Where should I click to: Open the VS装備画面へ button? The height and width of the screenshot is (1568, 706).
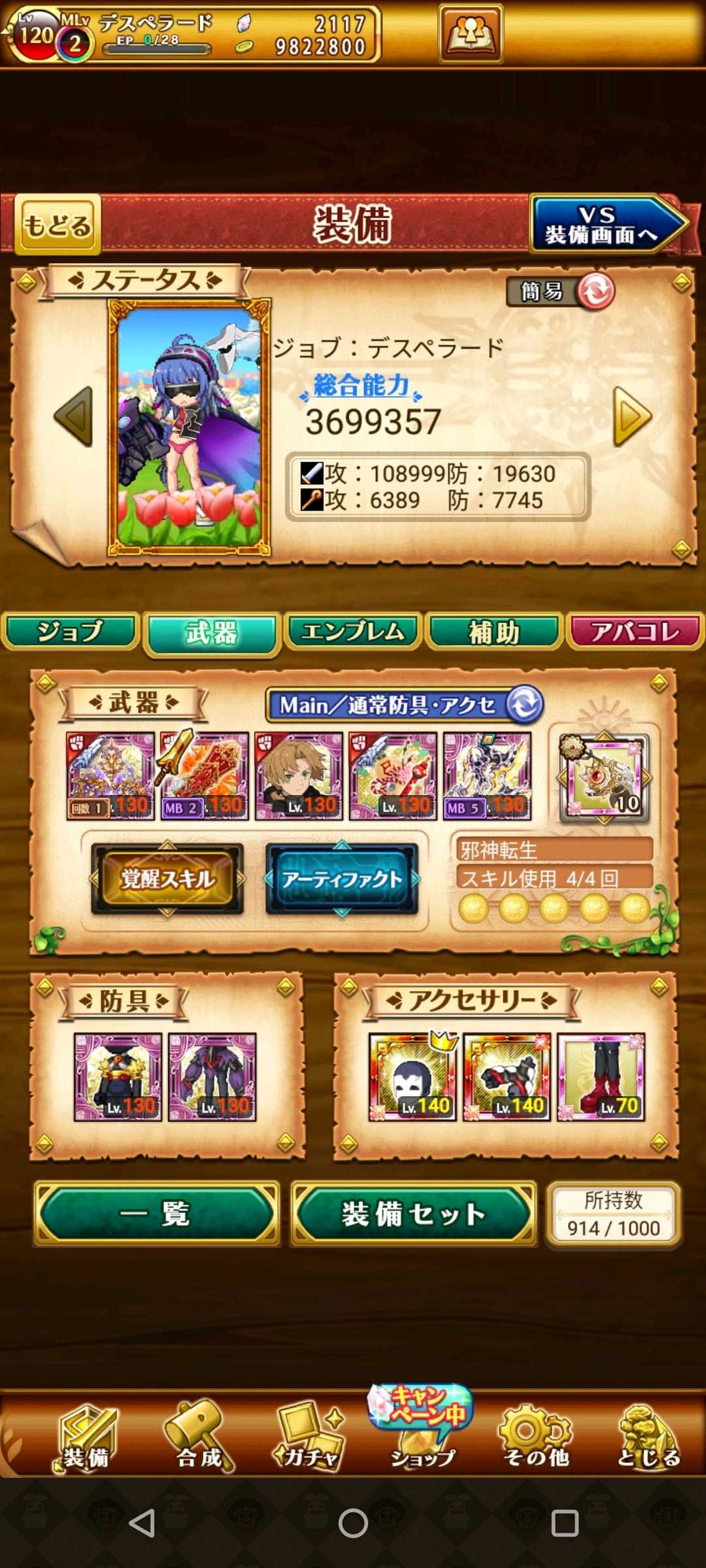(606, 225)
